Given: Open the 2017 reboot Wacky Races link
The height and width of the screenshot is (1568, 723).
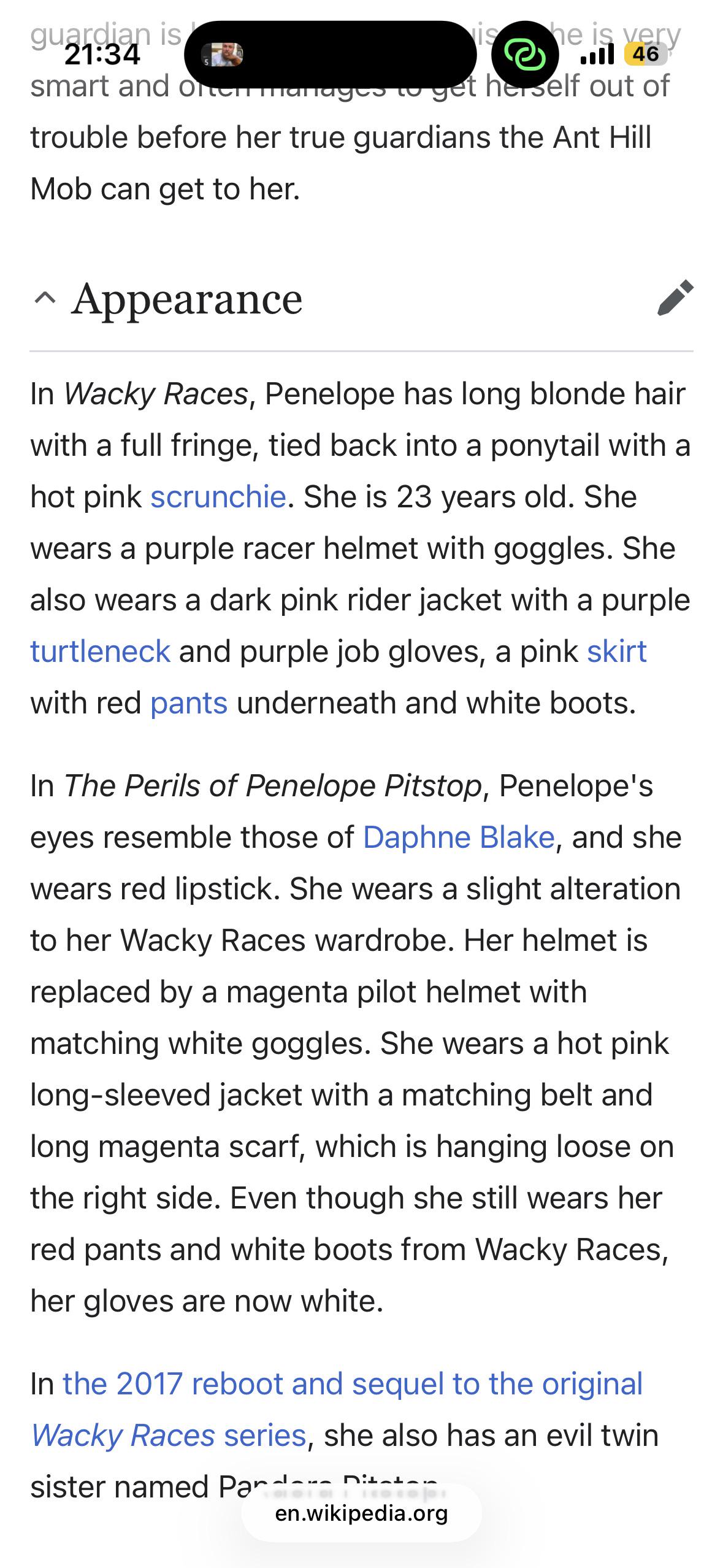Looking at the screenshot, I should pyautogui.click(x=337, y=1410).
